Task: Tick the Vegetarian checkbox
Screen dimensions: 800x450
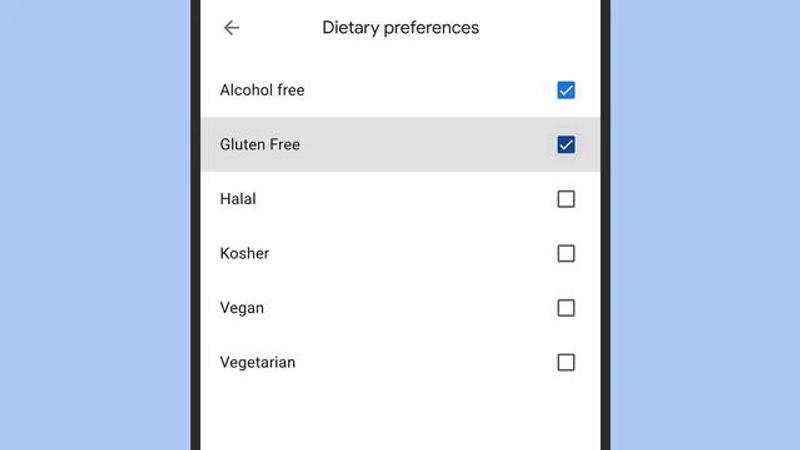Action: click(566, 362)
